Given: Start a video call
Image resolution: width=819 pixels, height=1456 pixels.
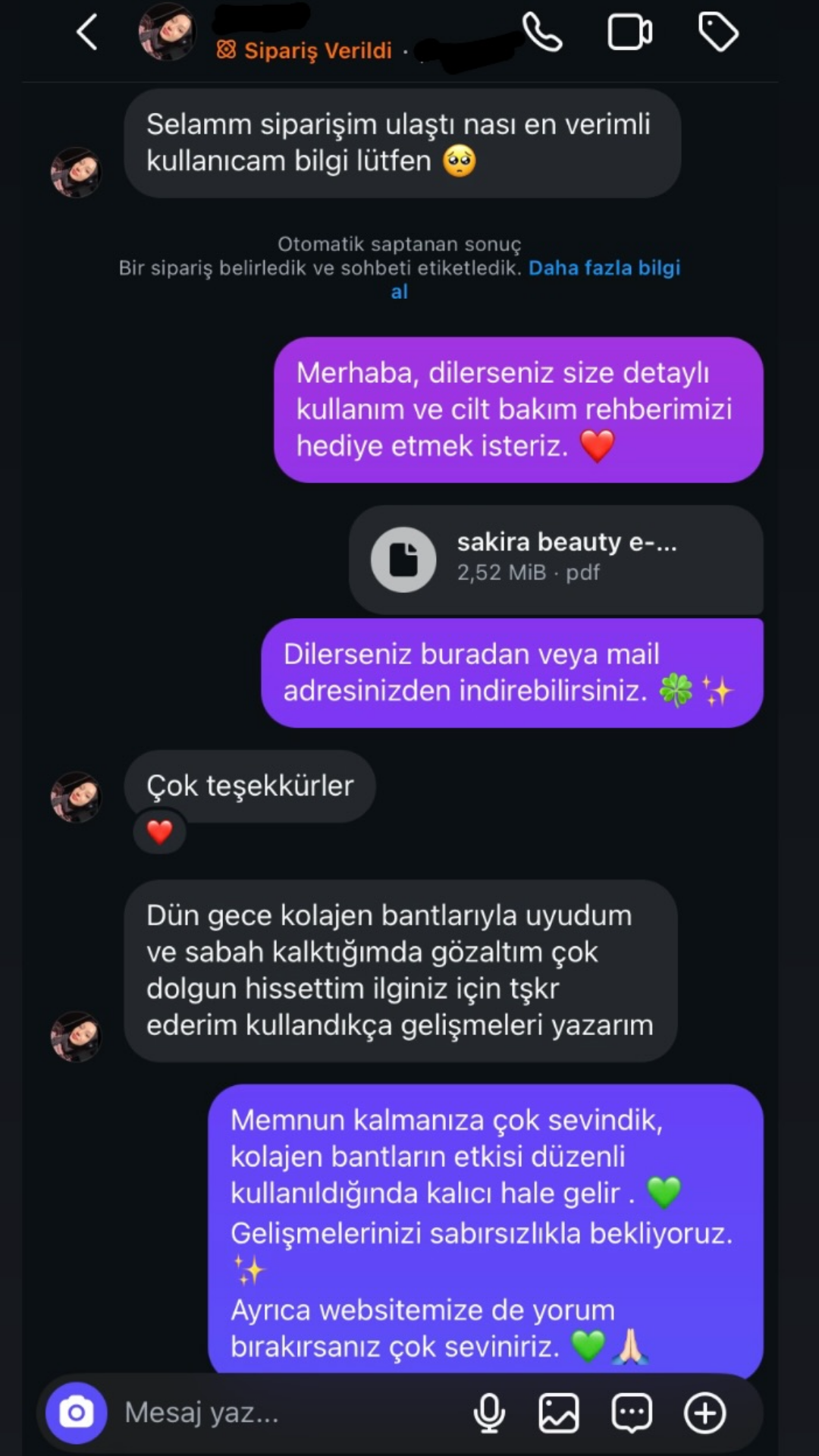Looking at the screenshot, I should 629,33.
